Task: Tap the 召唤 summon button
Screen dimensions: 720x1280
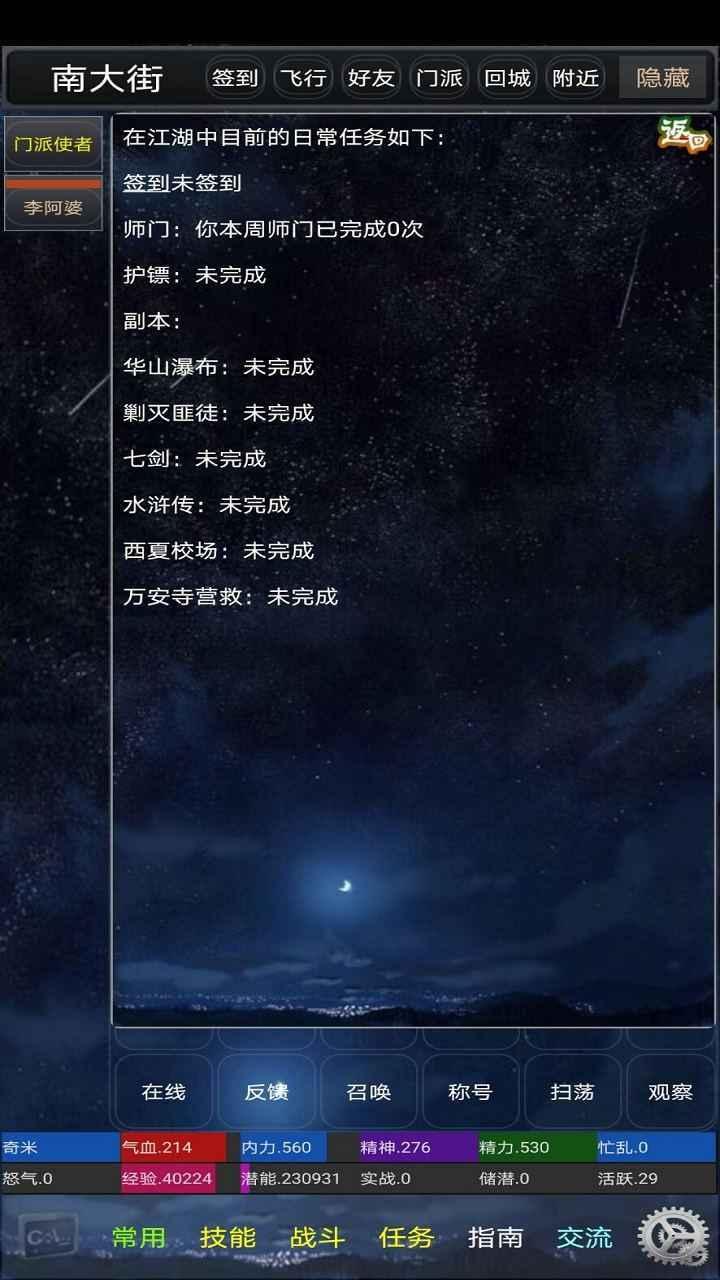Action: click(368, 1092)
